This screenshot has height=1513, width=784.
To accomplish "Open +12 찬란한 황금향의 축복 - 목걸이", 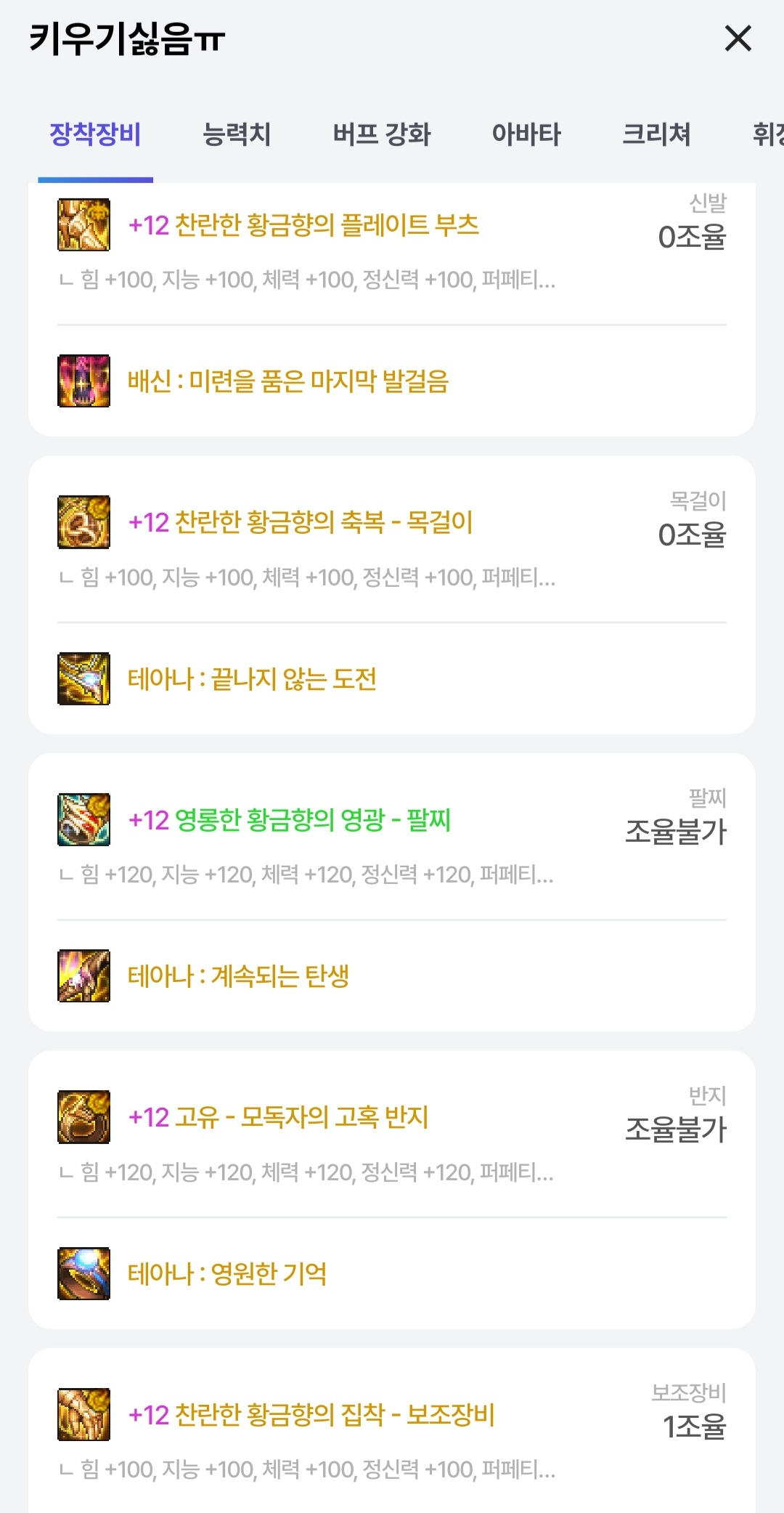I will pos(301,522).
